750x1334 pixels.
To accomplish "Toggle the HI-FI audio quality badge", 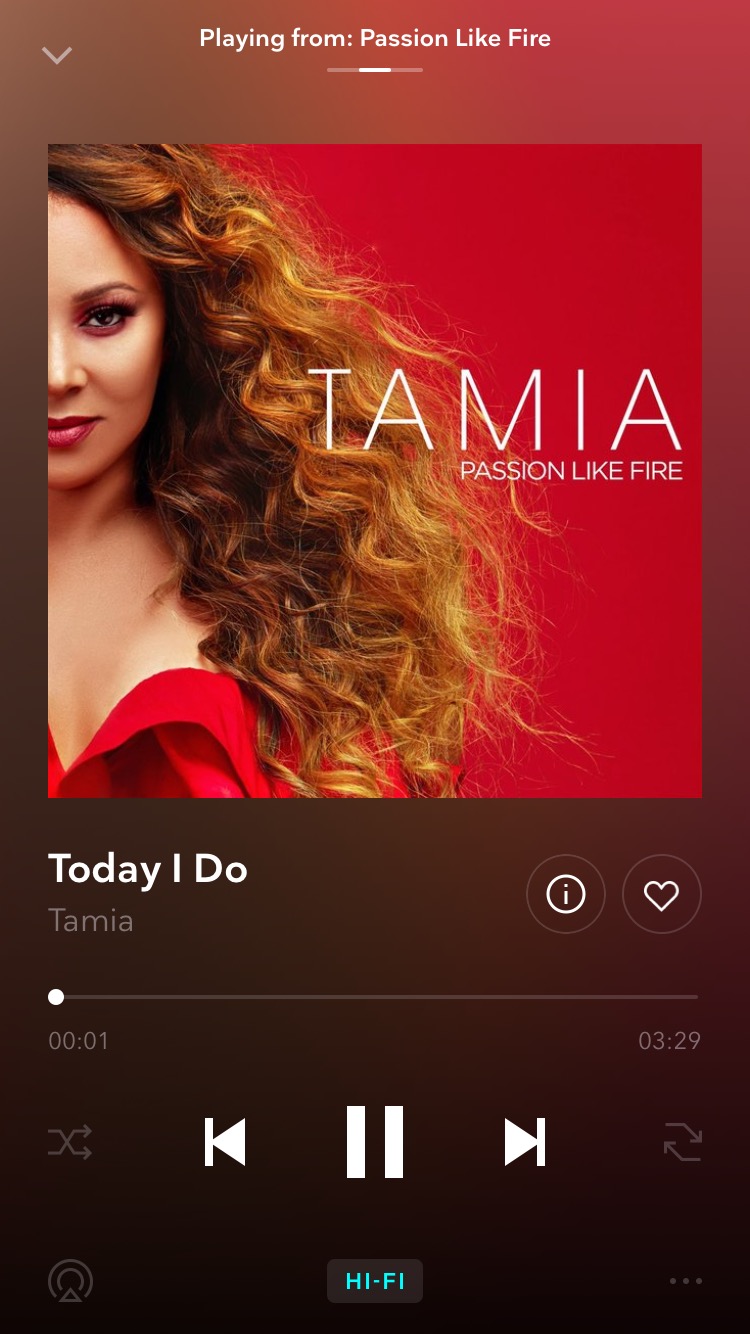I will coord(375,1280).
